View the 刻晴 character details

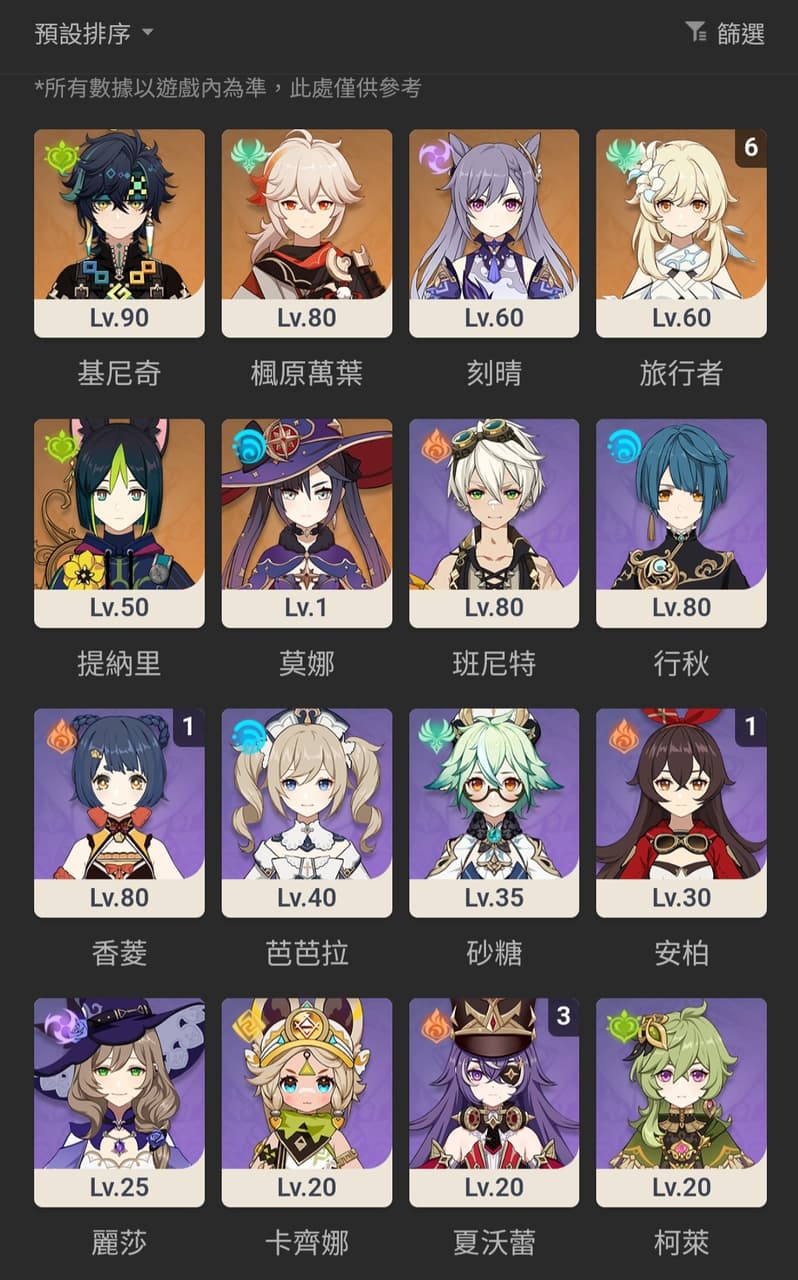point(494,233)
